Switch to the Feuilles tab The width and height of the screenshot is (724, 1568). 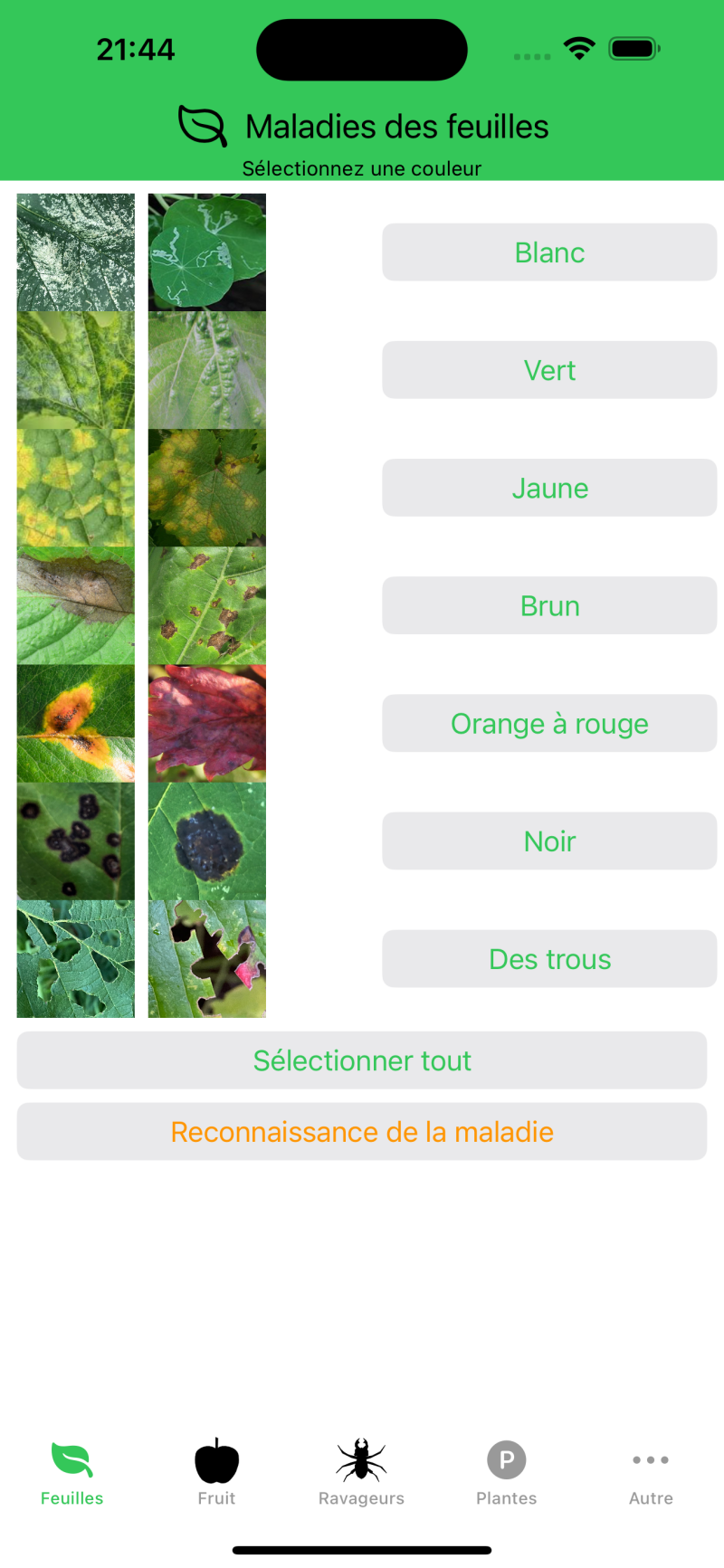click(72, 1472)
